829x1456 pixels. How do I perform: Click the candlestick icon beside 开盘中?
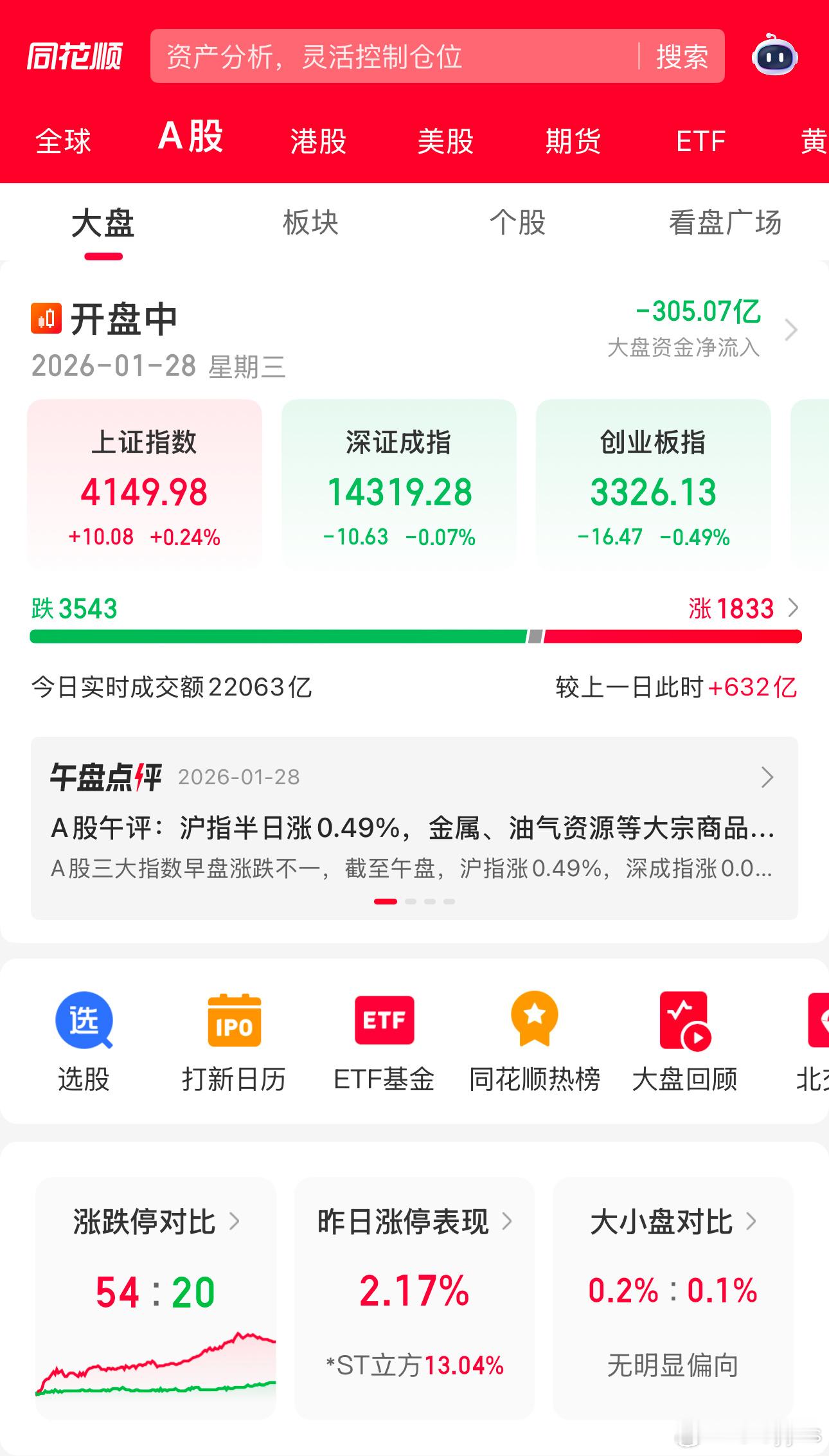pyautogui.click(x=45, y=318)
